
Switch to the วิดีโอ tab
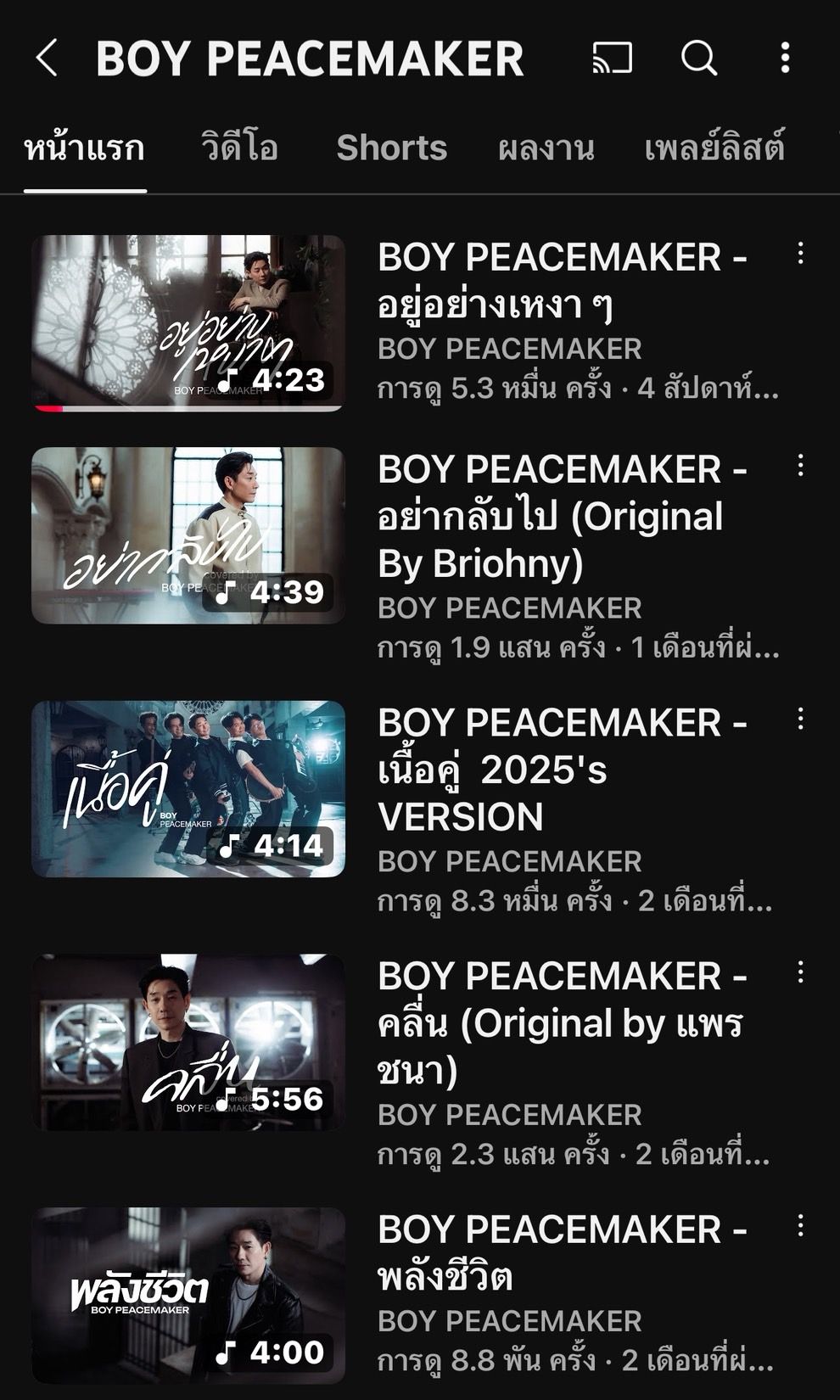240,148
